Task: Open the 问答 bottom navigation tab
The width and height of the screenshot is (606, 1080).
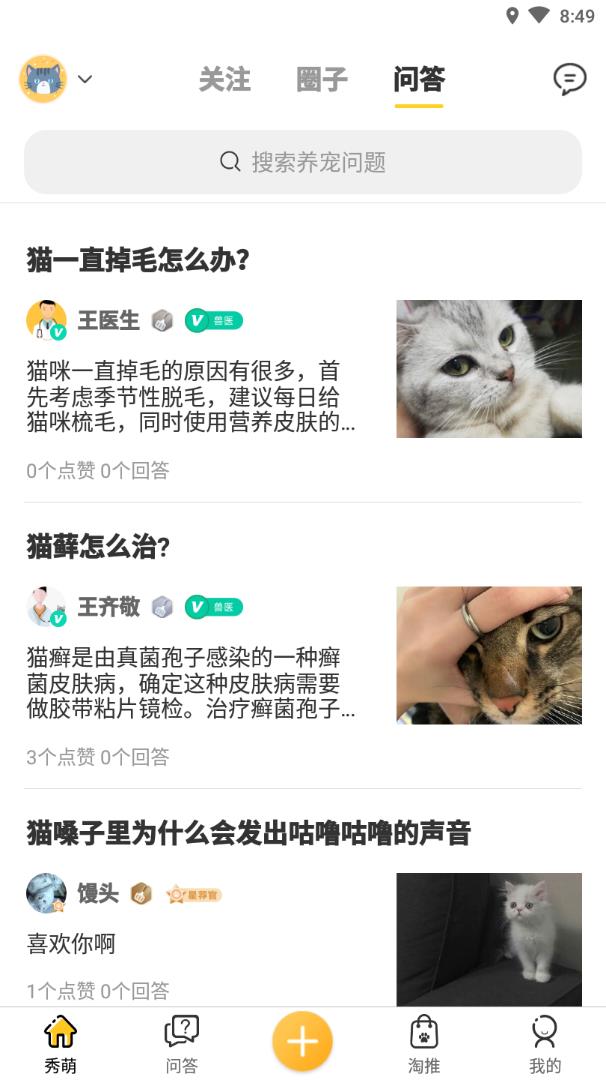Action: [x=181, y=1043]
